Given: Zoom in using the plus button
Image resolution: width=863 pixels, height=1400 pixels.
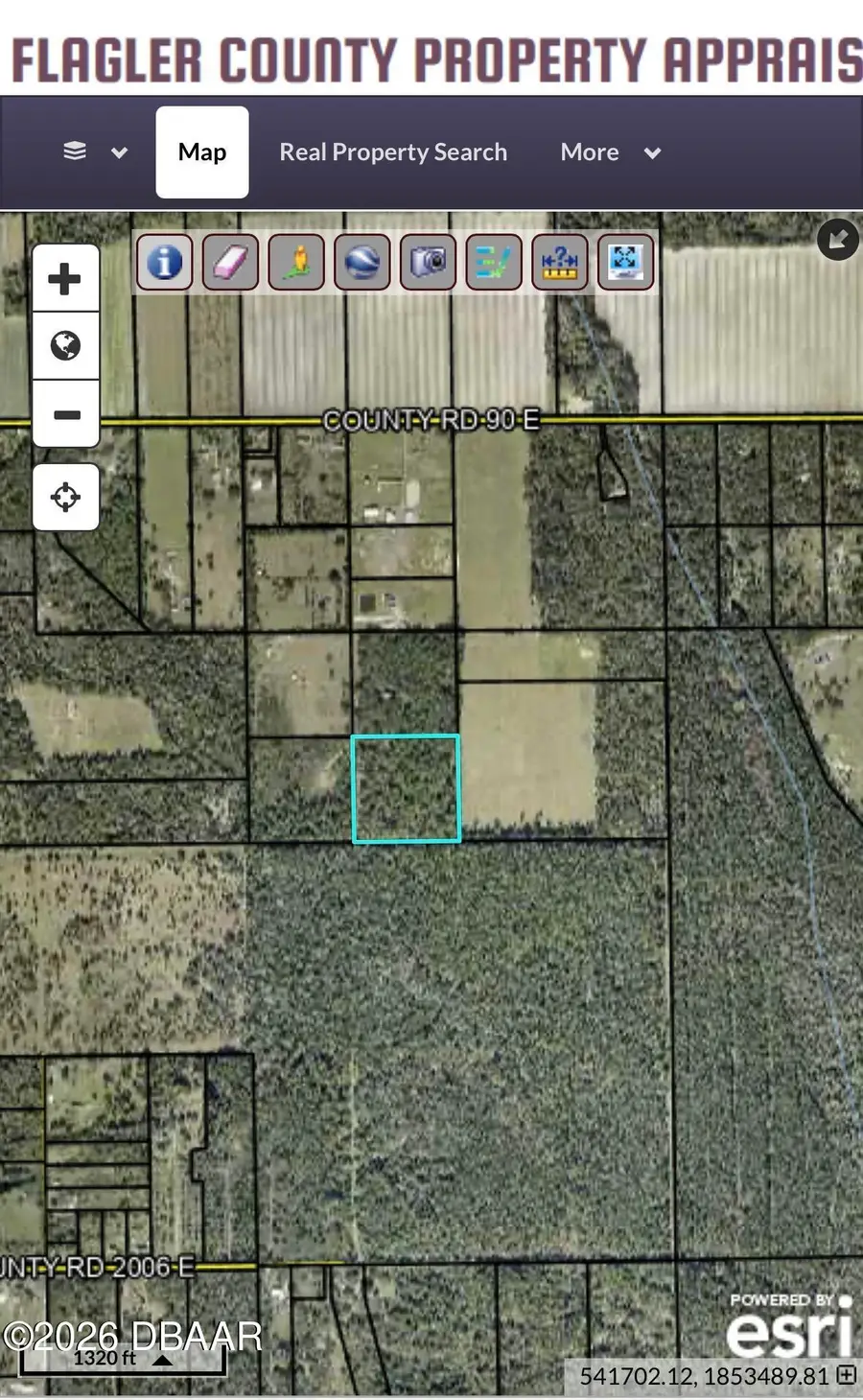Looking at the screenshot, I should tap(65, 278).
